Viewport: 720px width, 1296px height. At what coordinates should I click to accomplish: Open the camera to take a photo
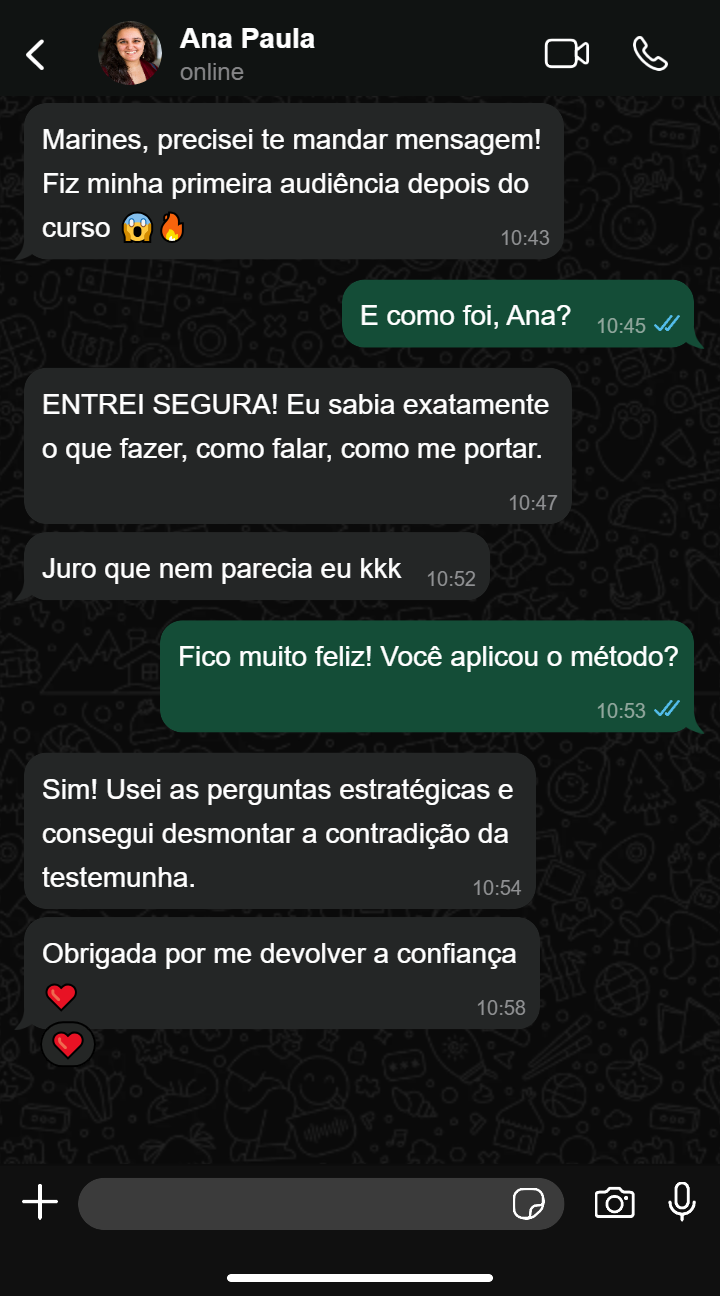coord(614,1203)
